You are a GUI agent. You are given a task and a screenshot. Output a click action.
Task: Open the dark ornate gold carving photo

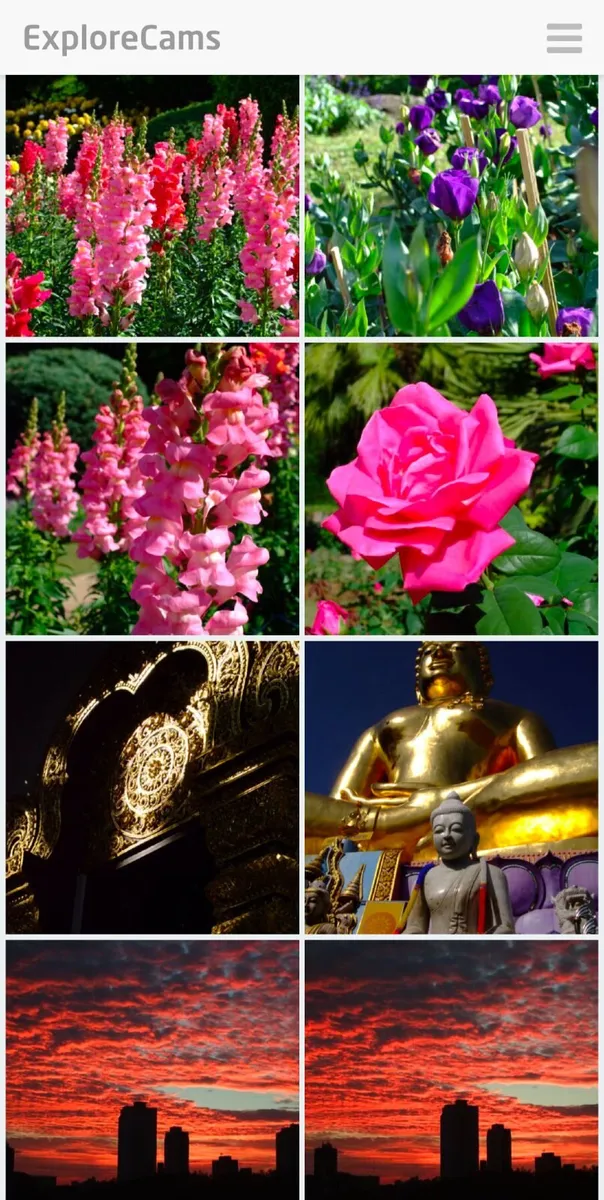click(152, 788)
